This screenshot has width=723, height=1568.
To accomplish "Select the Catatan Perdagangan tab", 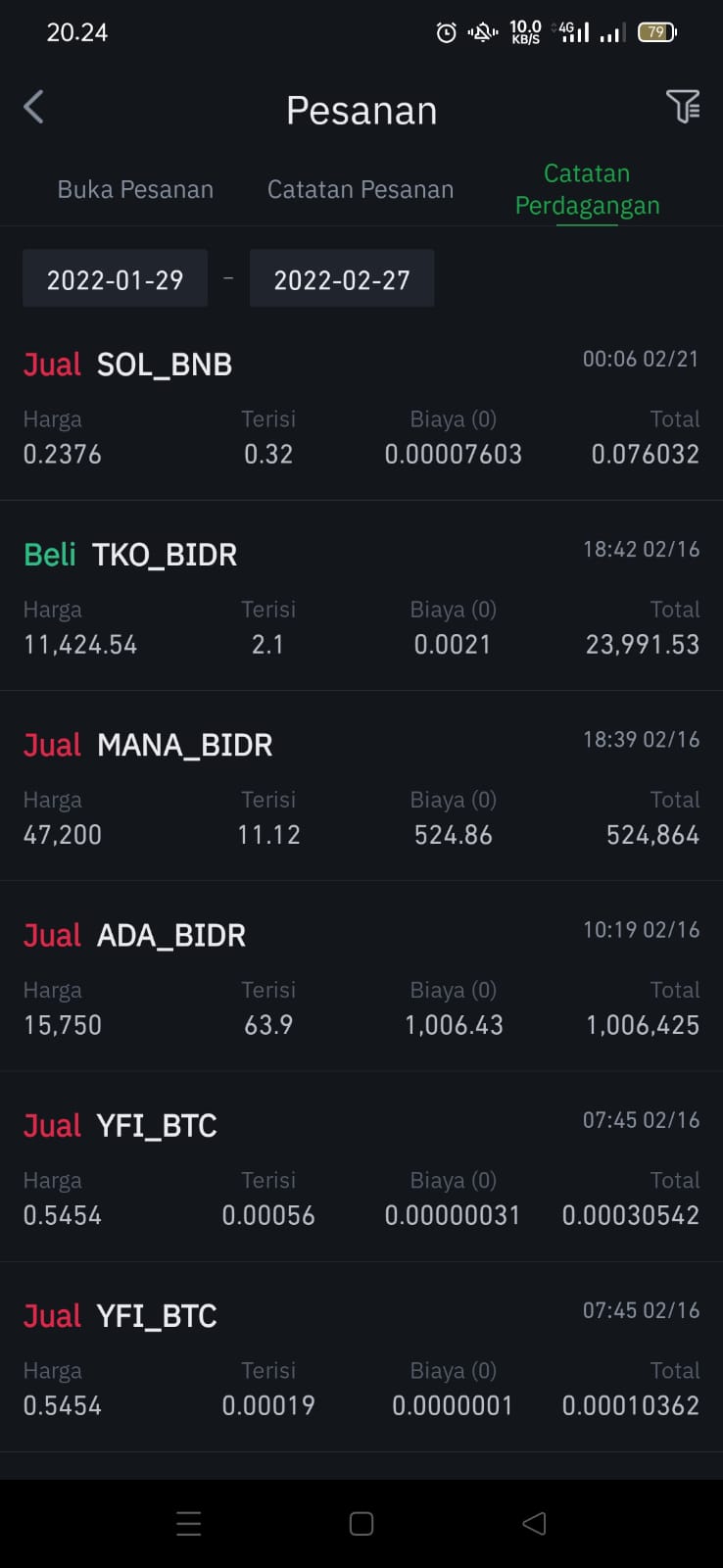I will 587,189.
